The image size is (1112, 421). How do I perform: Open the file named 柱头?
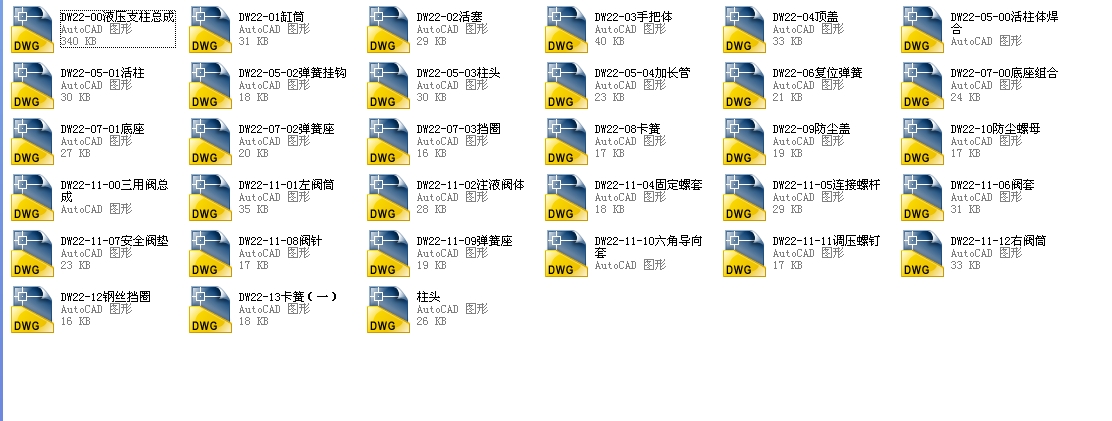tap(389, 310)
